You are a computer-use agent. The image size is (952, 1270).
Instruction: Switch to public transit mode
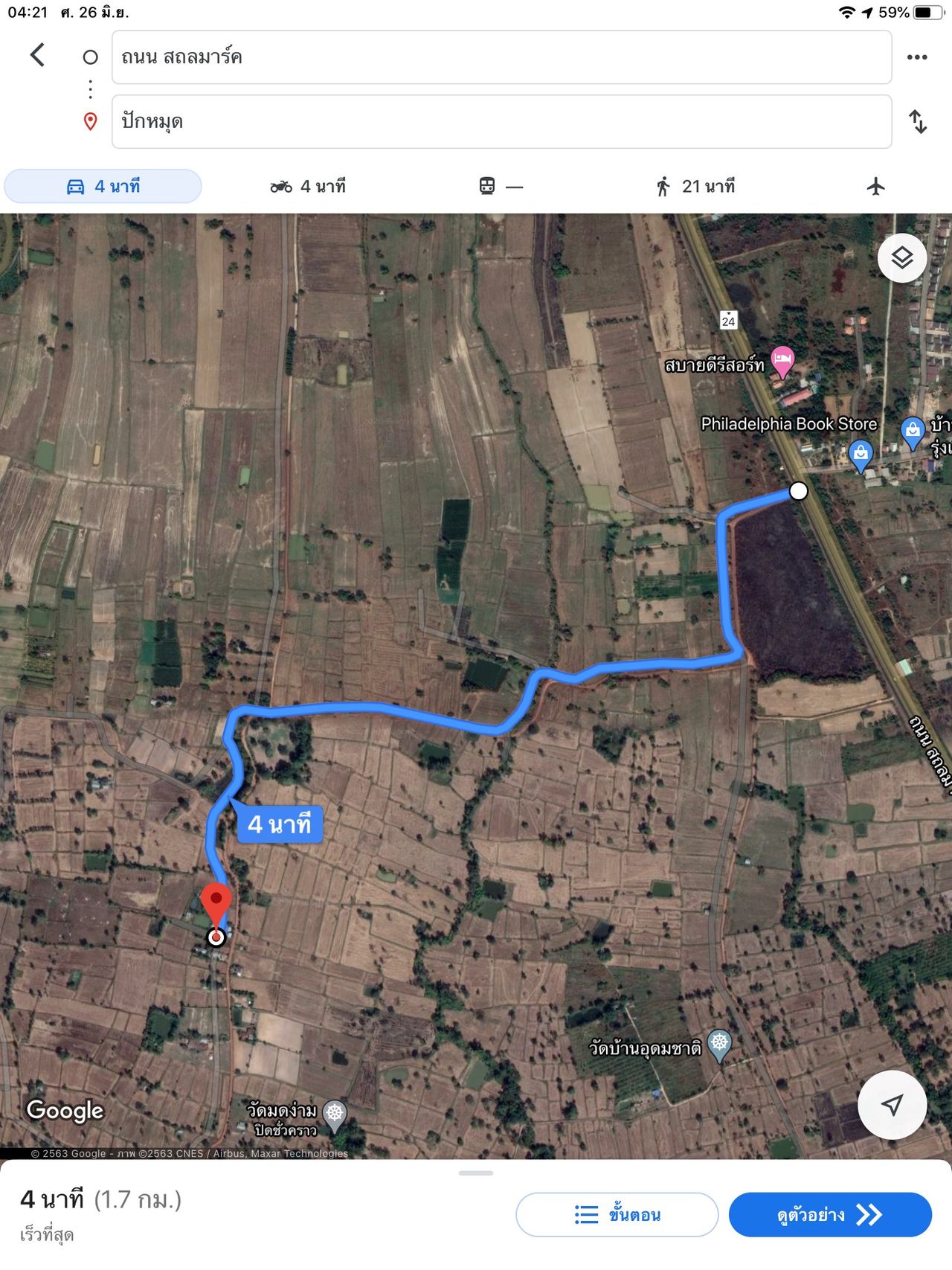501,186
